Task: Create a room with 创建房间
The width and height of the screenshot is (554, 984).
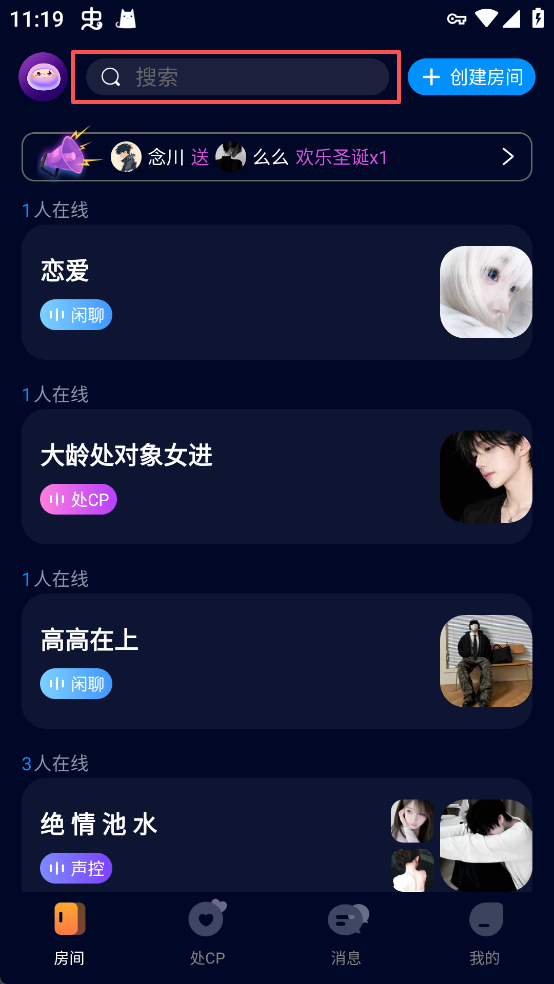Action: coord(471,77)
